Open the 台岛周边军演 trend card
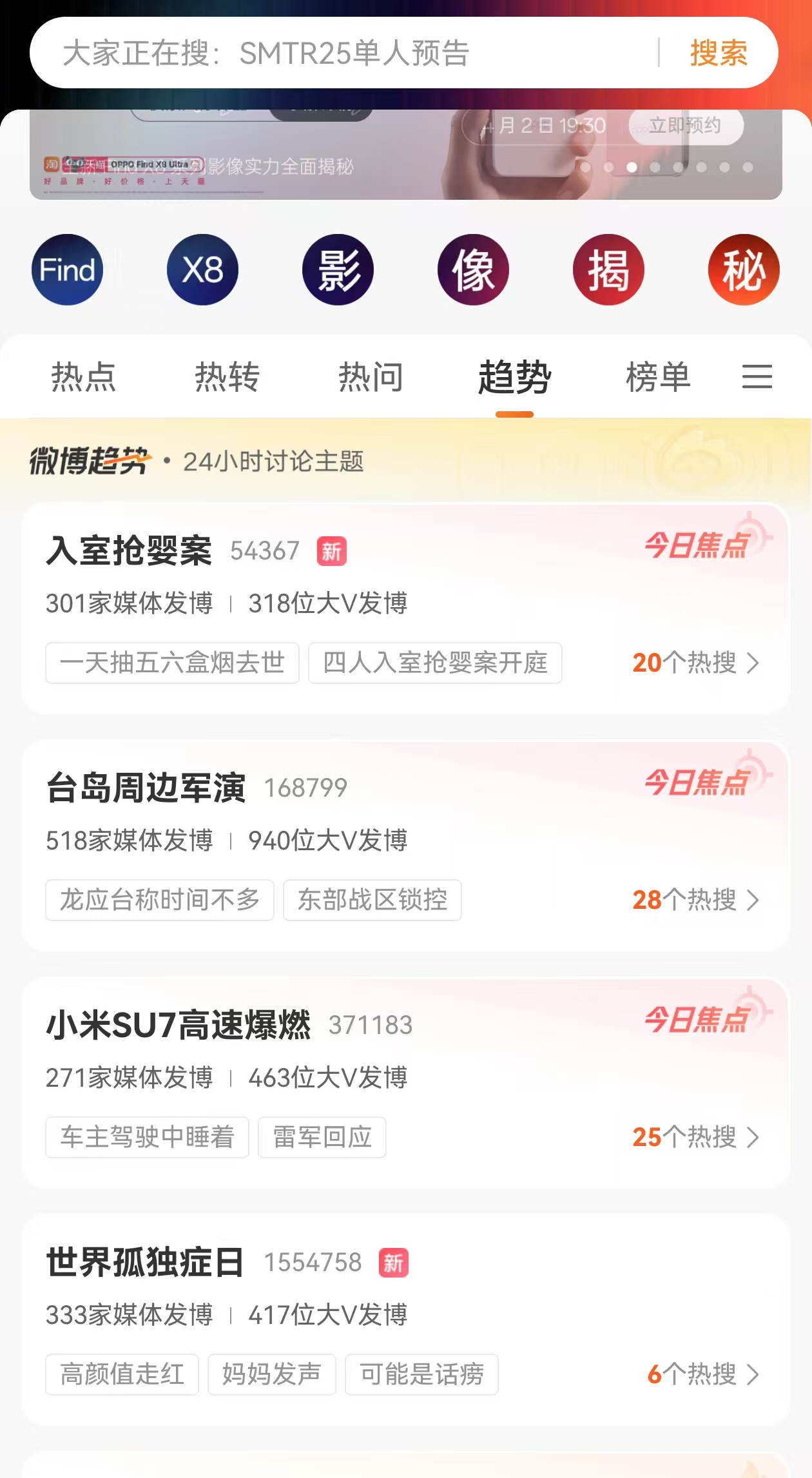This screenshot has width=812, height=1478. point(146,788)
